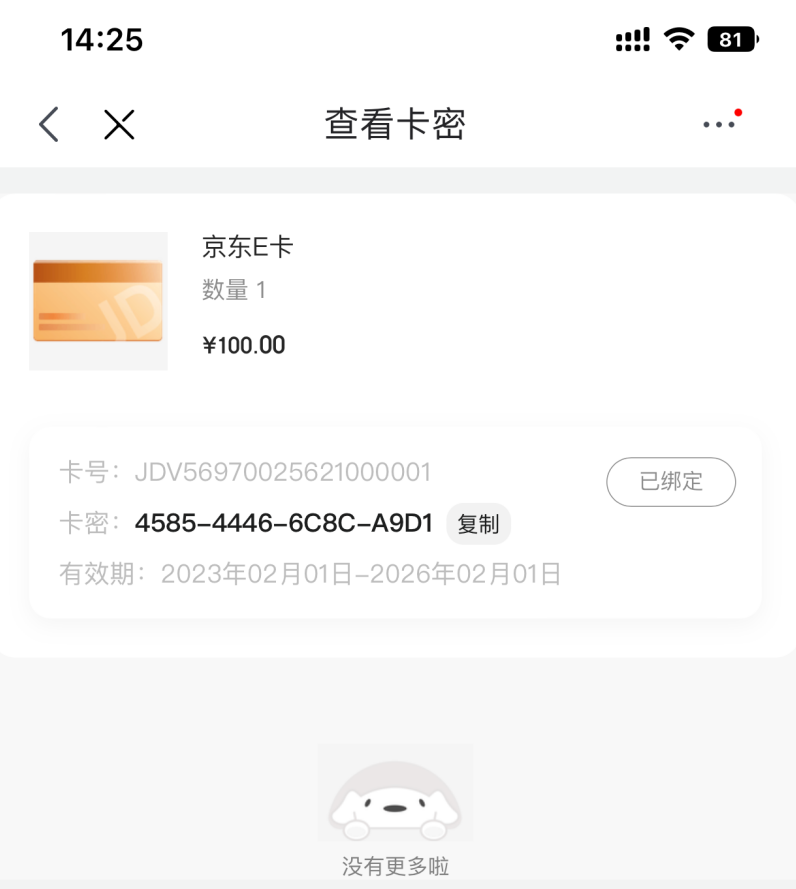The width and height of the screenshot is (796, 889).
Task: Open the 京东E卡 product image
Action: (x=98, y=301)
